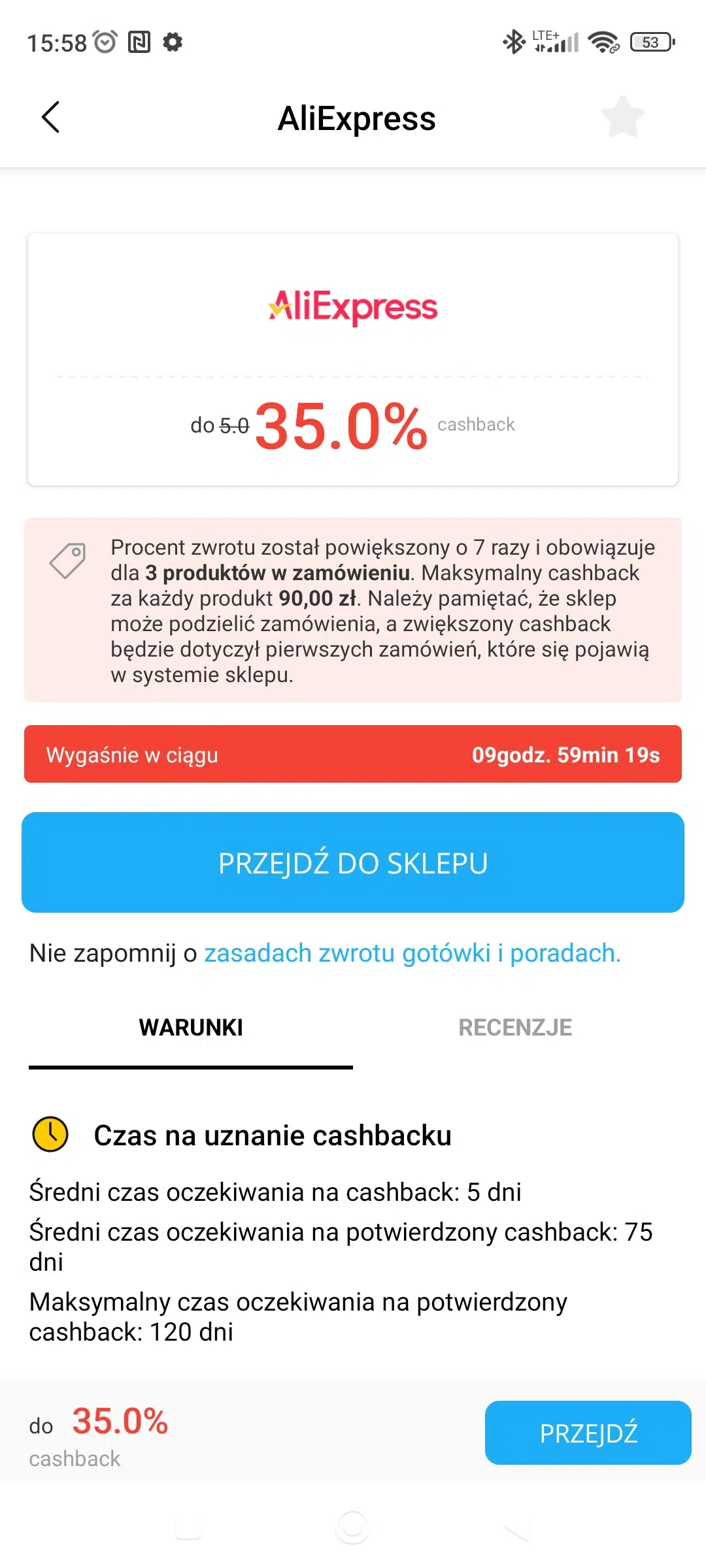Image resolution: width=706 pixels, height=1568 pixels.
Task: Tap the crossed-out 5.0 rate
Action: (232, 425)
